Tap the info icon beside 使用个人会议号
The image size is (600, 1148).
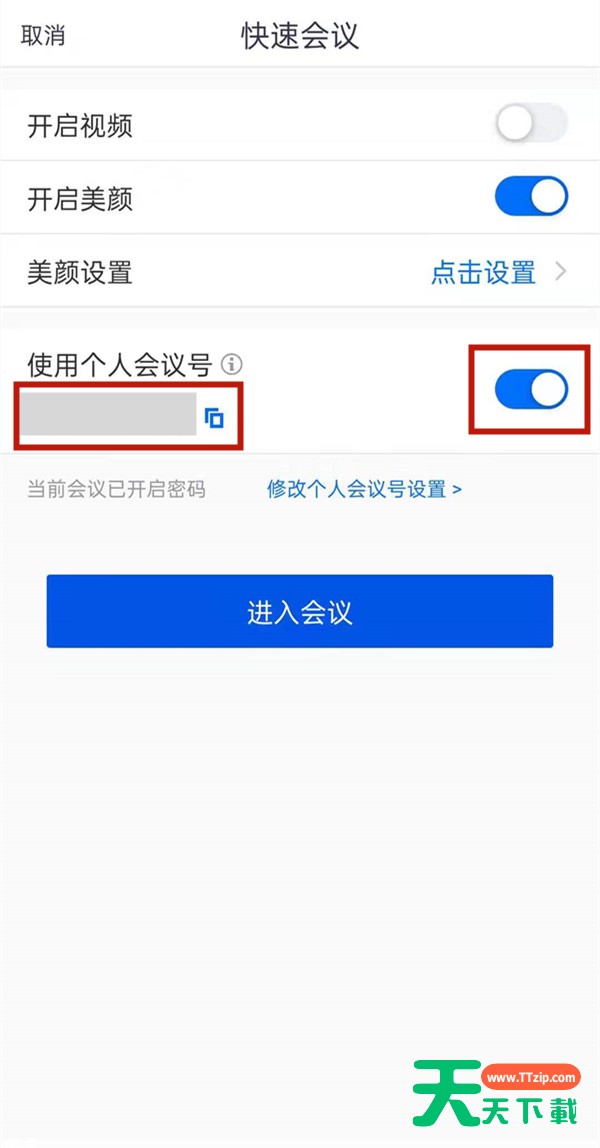233,362
